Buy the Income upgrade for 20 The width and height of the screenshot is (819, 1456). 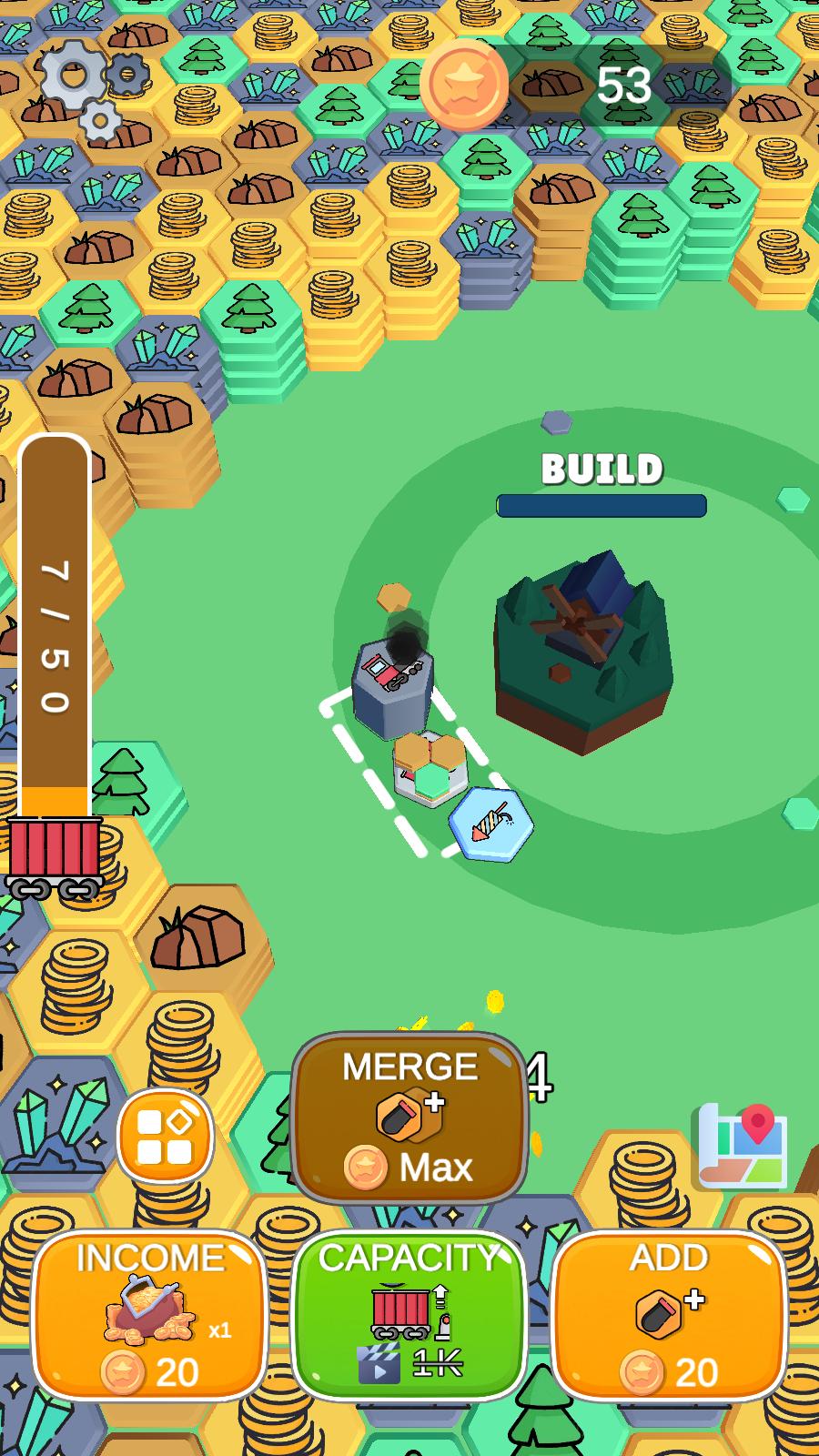(149, 1316)
